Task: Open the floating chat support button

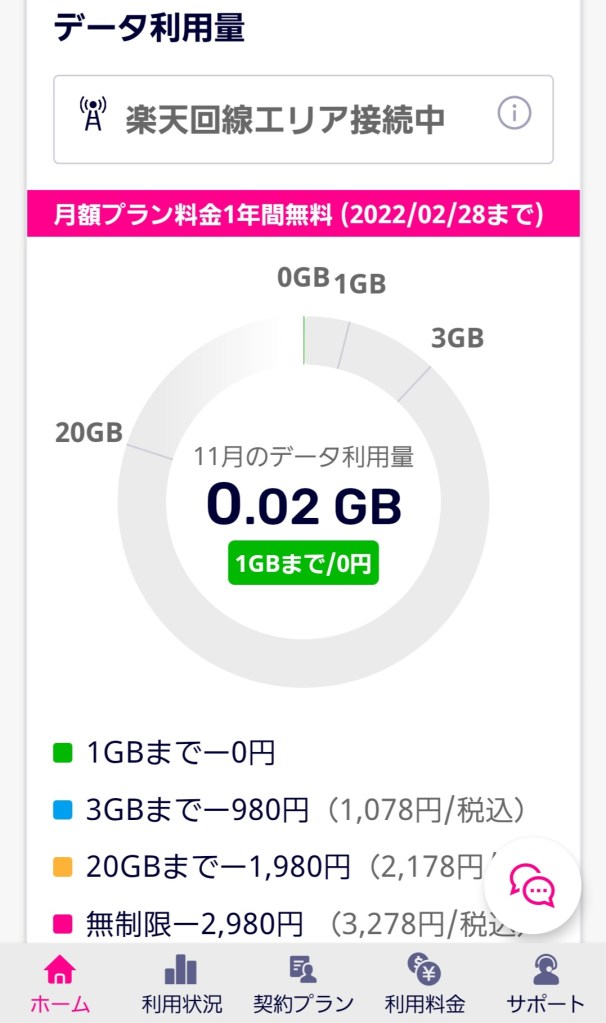Action: (531, 885)
